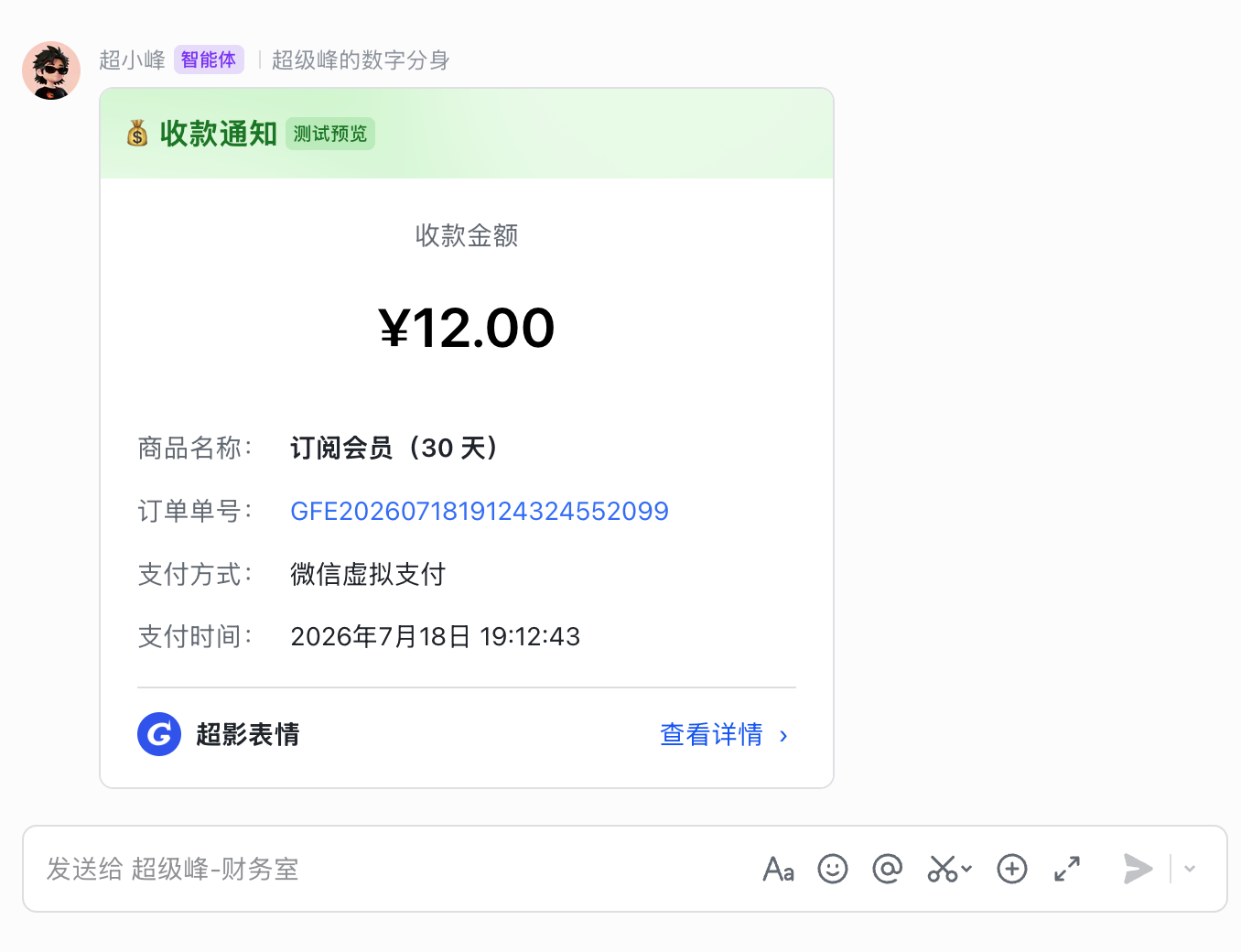Open the Aa text formatting options

779,869
